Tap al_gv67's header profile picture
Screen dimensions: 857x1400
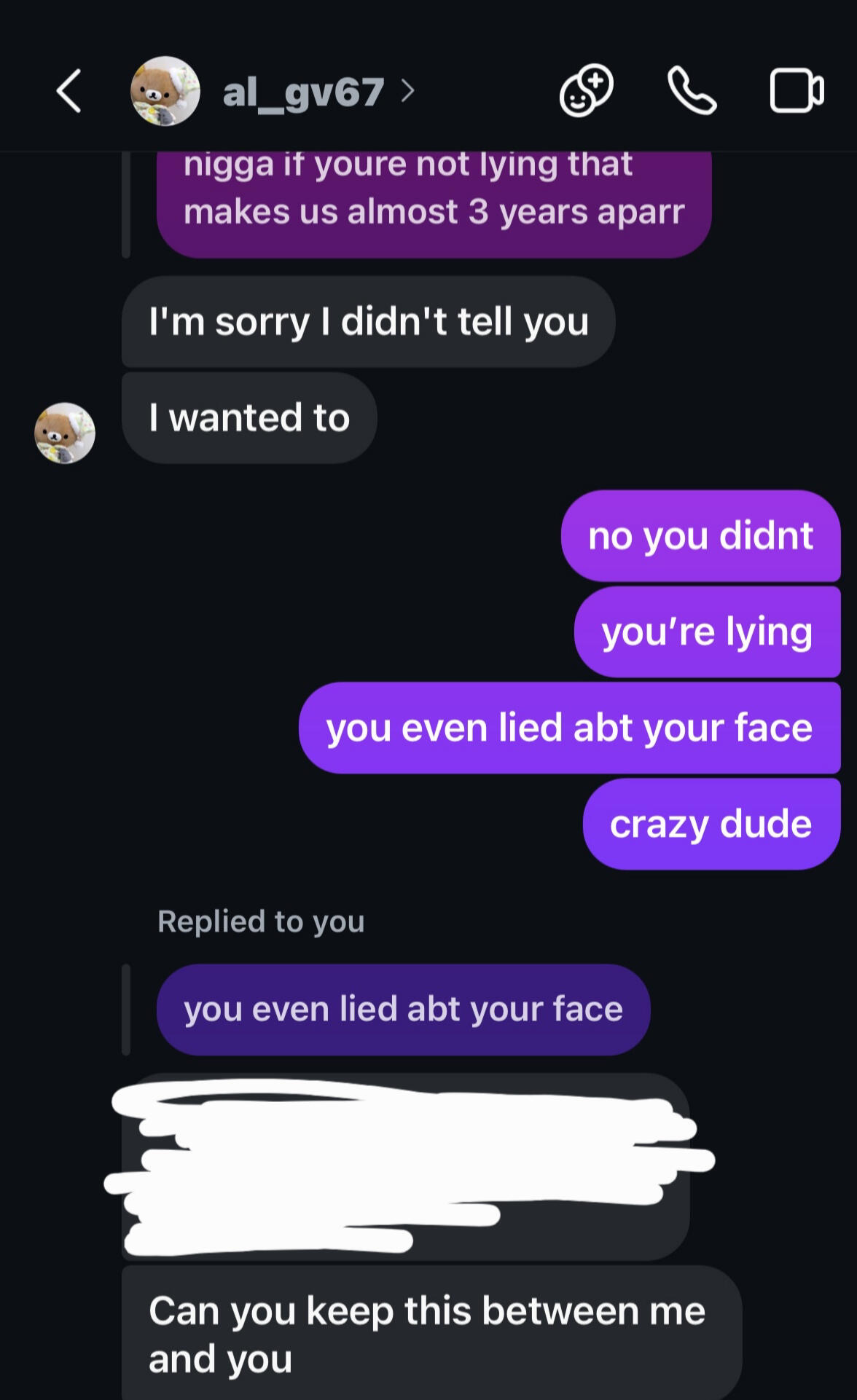pyautogui.click(x=165, y=91)
